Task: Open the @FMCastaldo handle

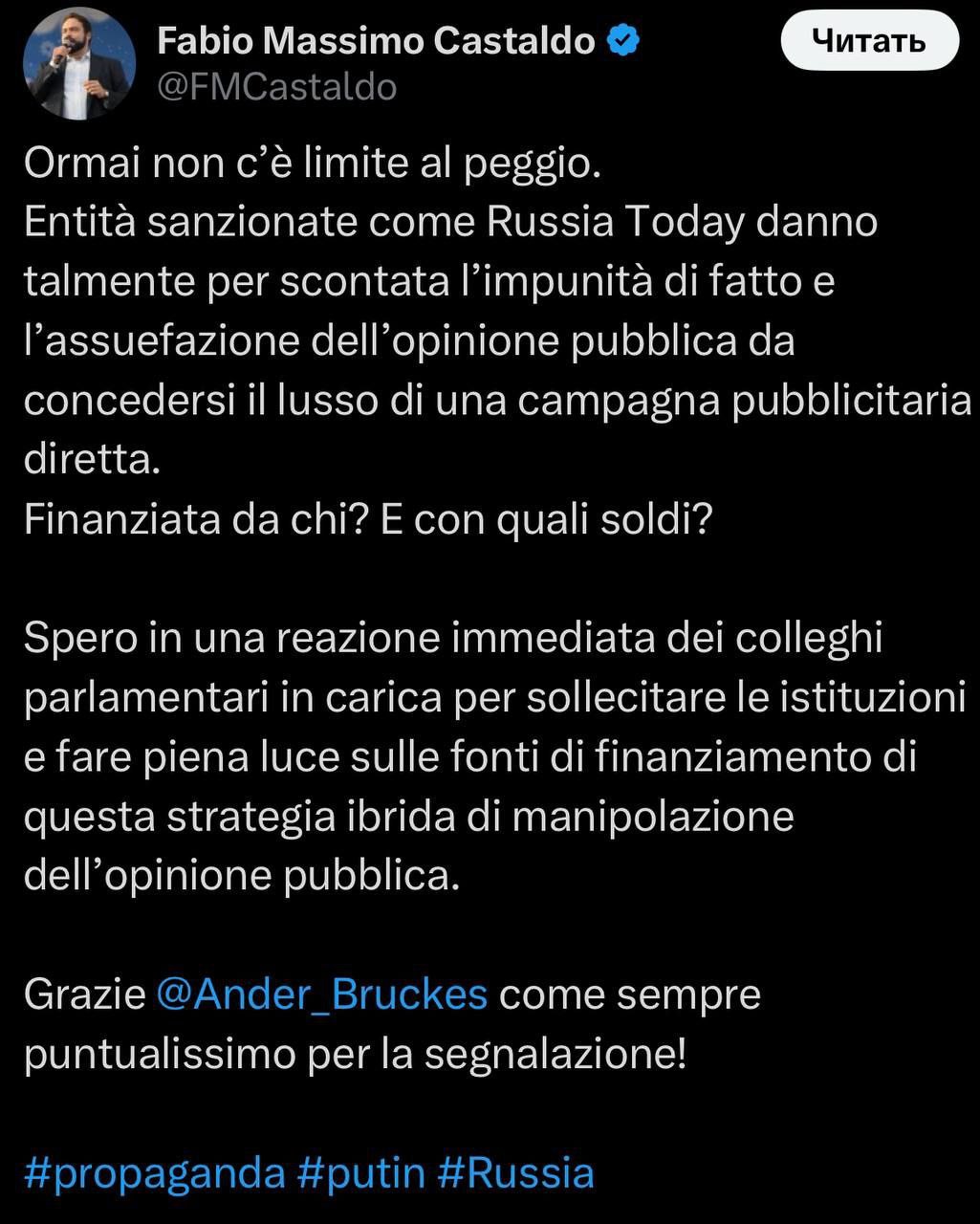Action: (x=276, y=87)
